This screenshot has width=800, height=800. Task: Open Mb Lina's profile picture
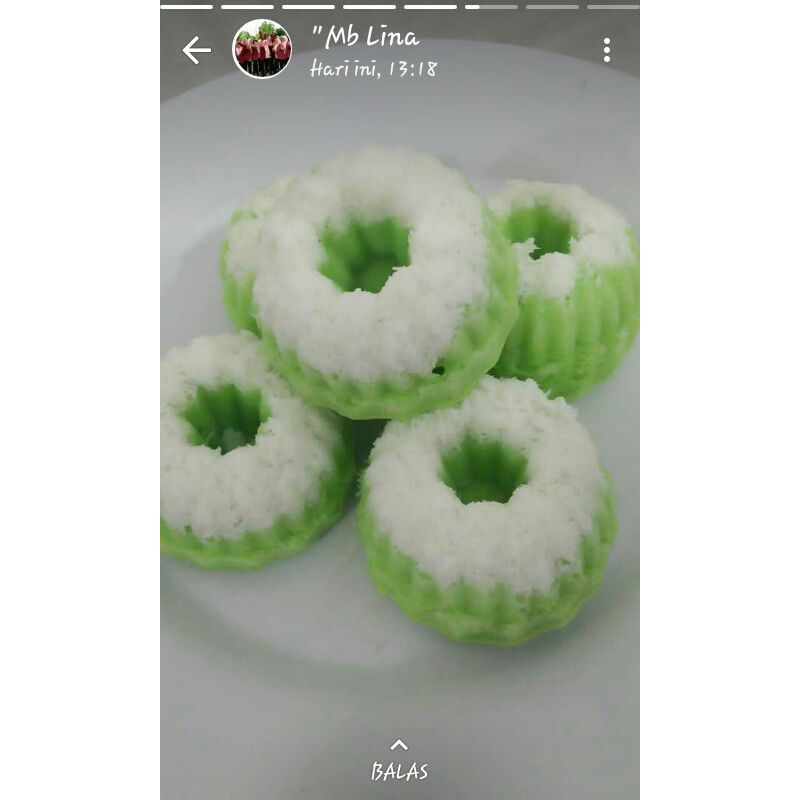click(x=262, y=49)
